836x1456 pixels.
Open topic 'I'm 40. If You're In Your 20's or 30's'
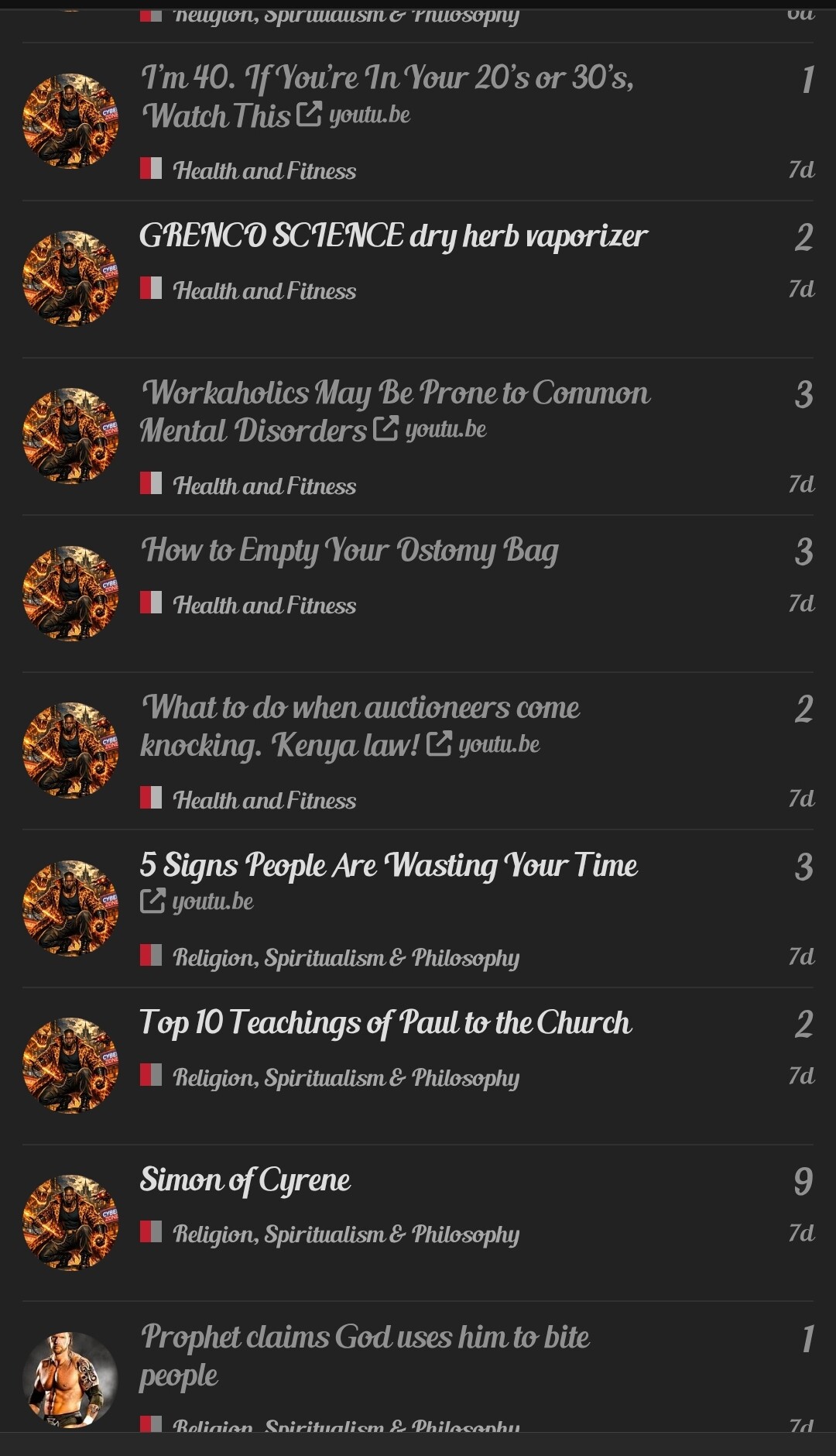tap(387, 79)
